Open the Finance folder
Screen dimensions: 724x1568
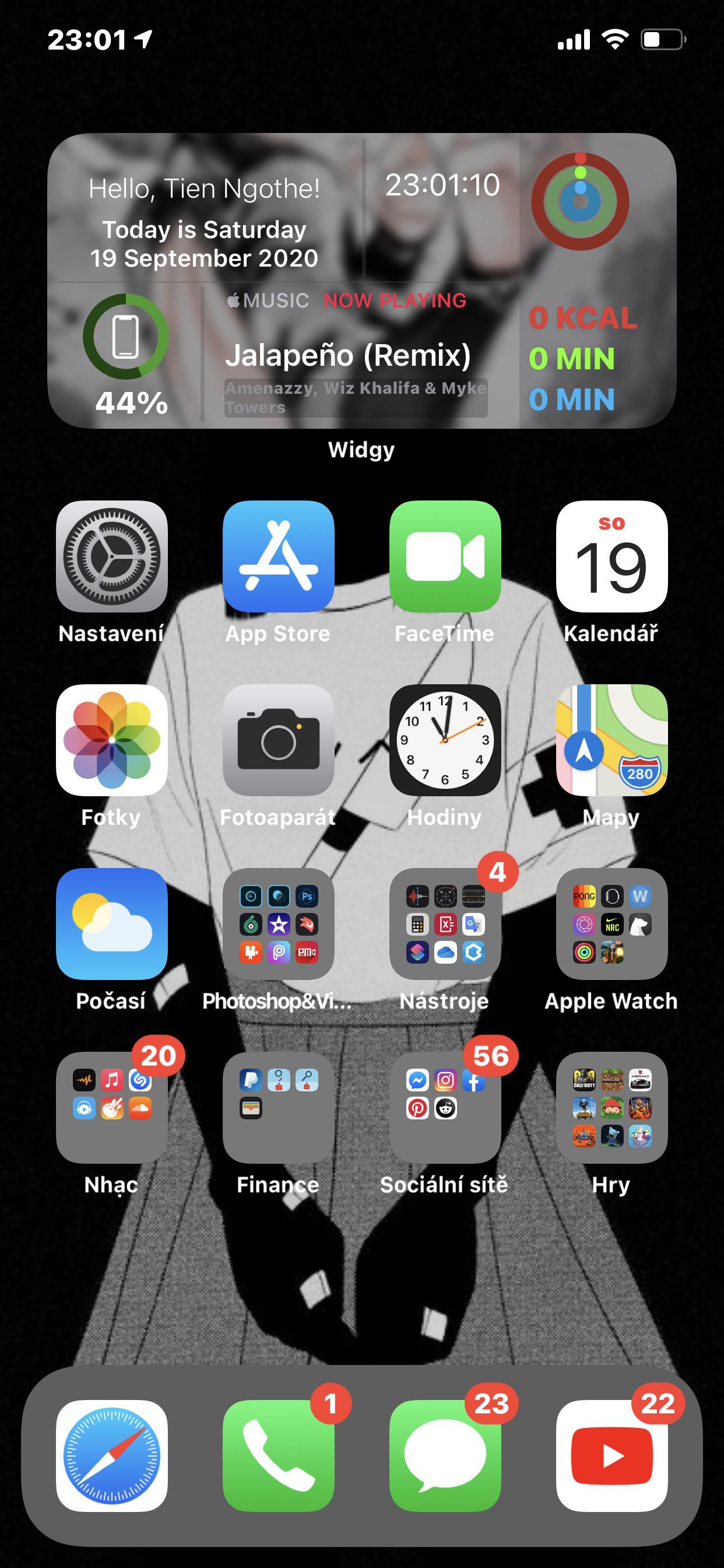point(279,1108)
